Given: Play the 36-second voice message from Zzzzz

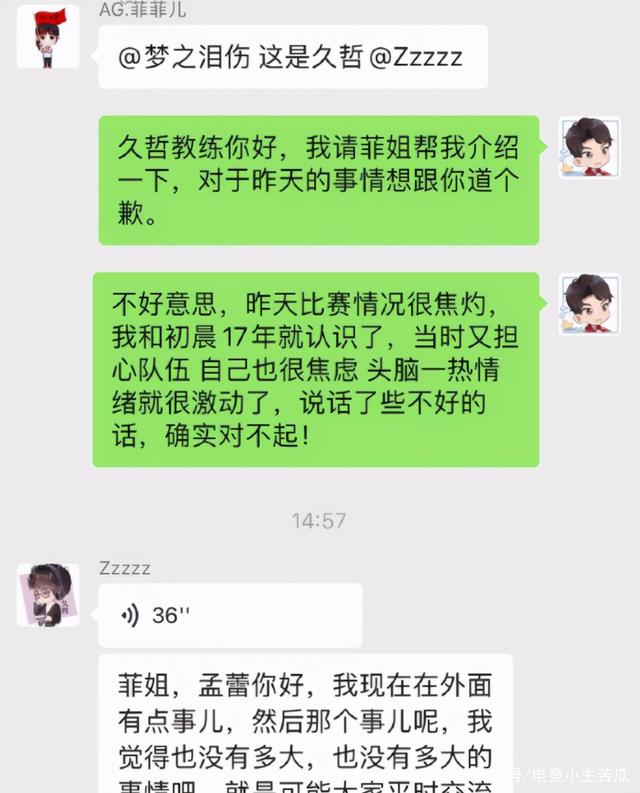Looking at the screenshot, I should pos(229,615).
